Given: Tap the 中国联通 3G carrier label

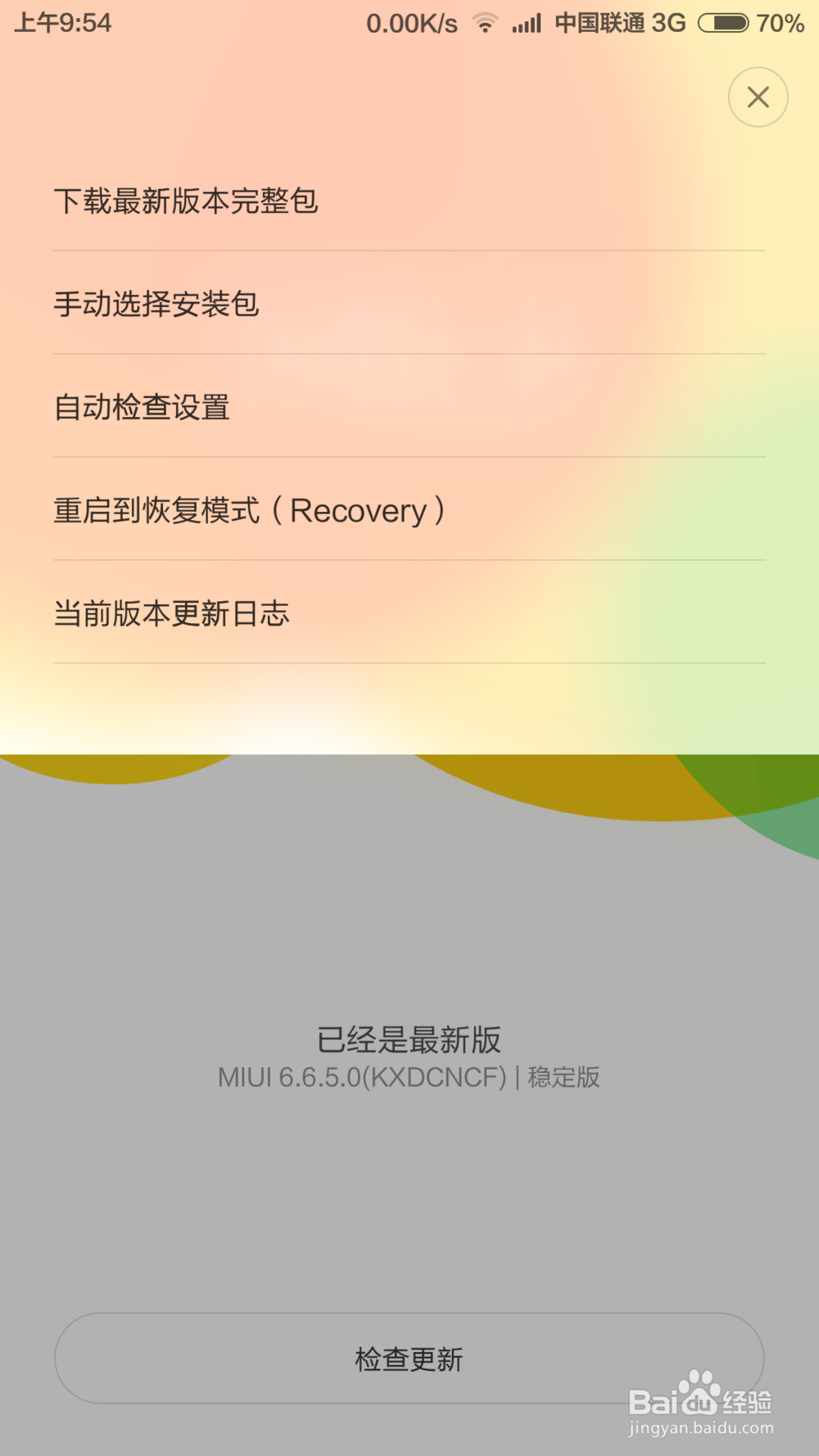Looking at the screenshot, I should 620,23.
